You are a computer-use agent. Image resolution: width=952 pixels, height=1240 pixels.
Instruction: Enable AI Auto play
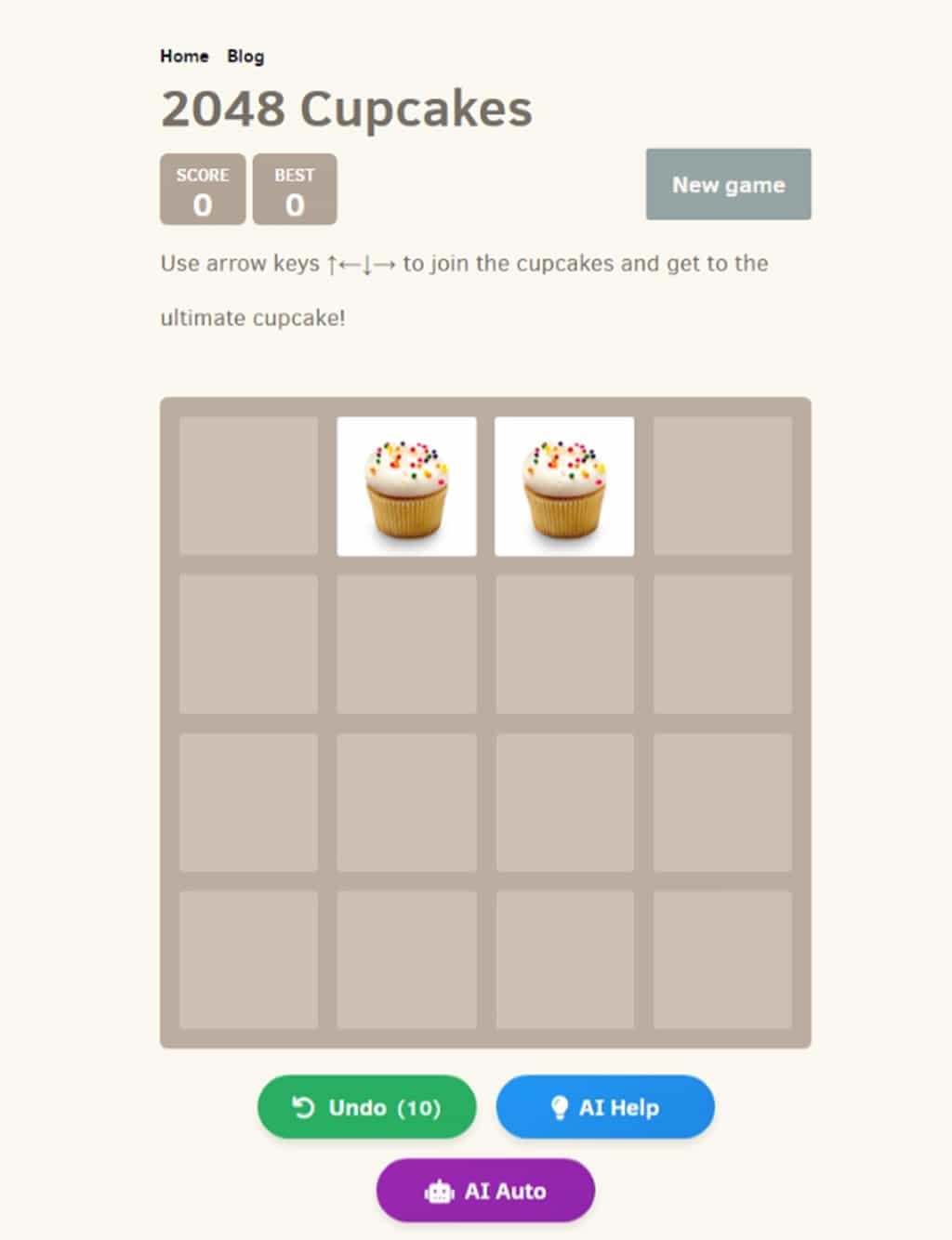click(485, 1191)
